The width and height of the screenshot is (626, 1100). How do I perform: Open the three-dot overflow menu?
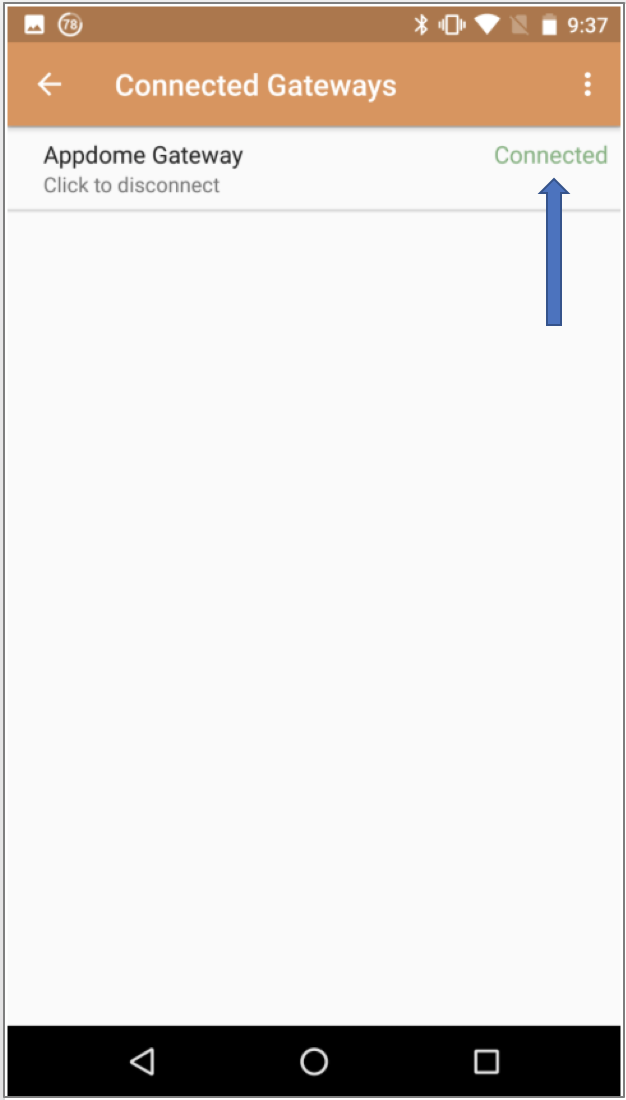point(587,85)
